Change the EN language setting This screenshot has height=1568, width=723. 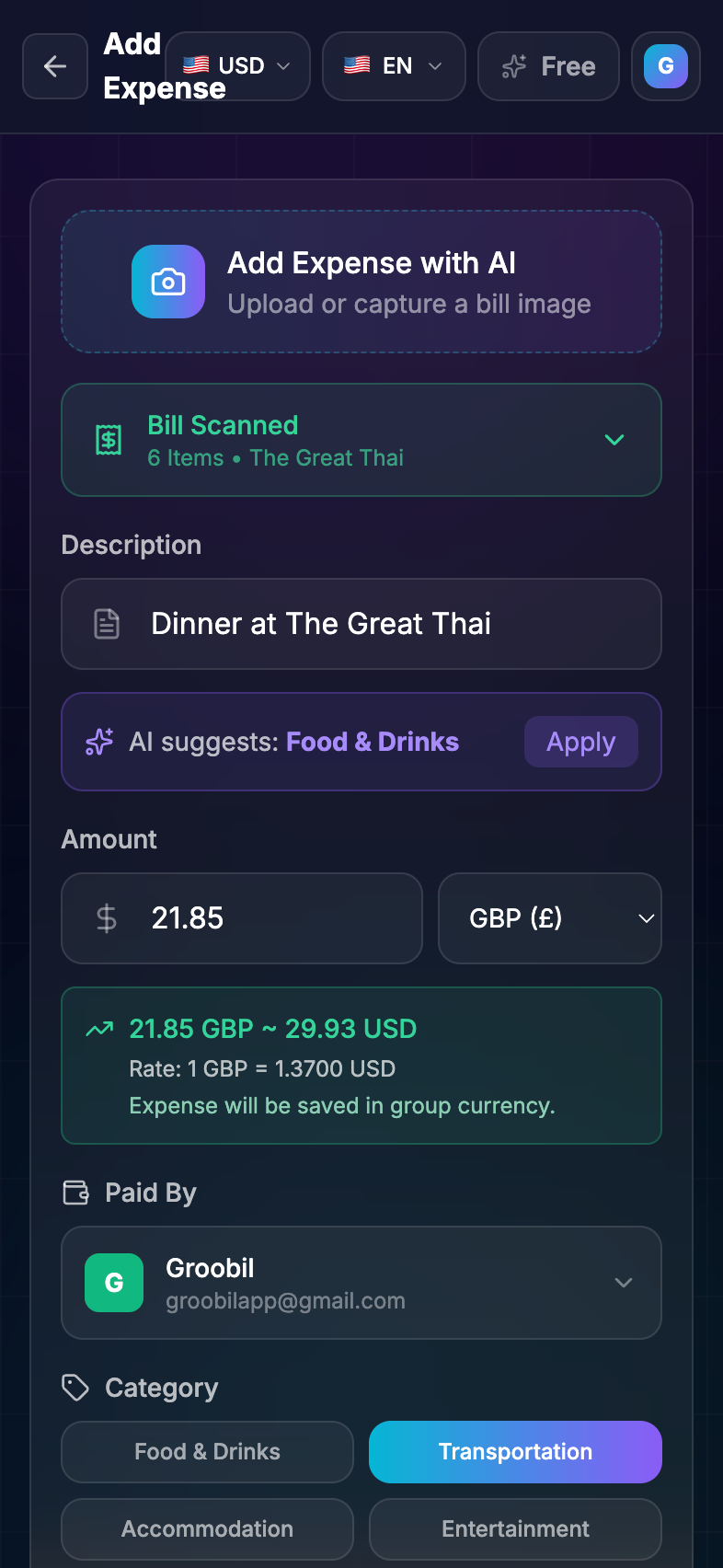pyautogui.click(x=394, y=66)
